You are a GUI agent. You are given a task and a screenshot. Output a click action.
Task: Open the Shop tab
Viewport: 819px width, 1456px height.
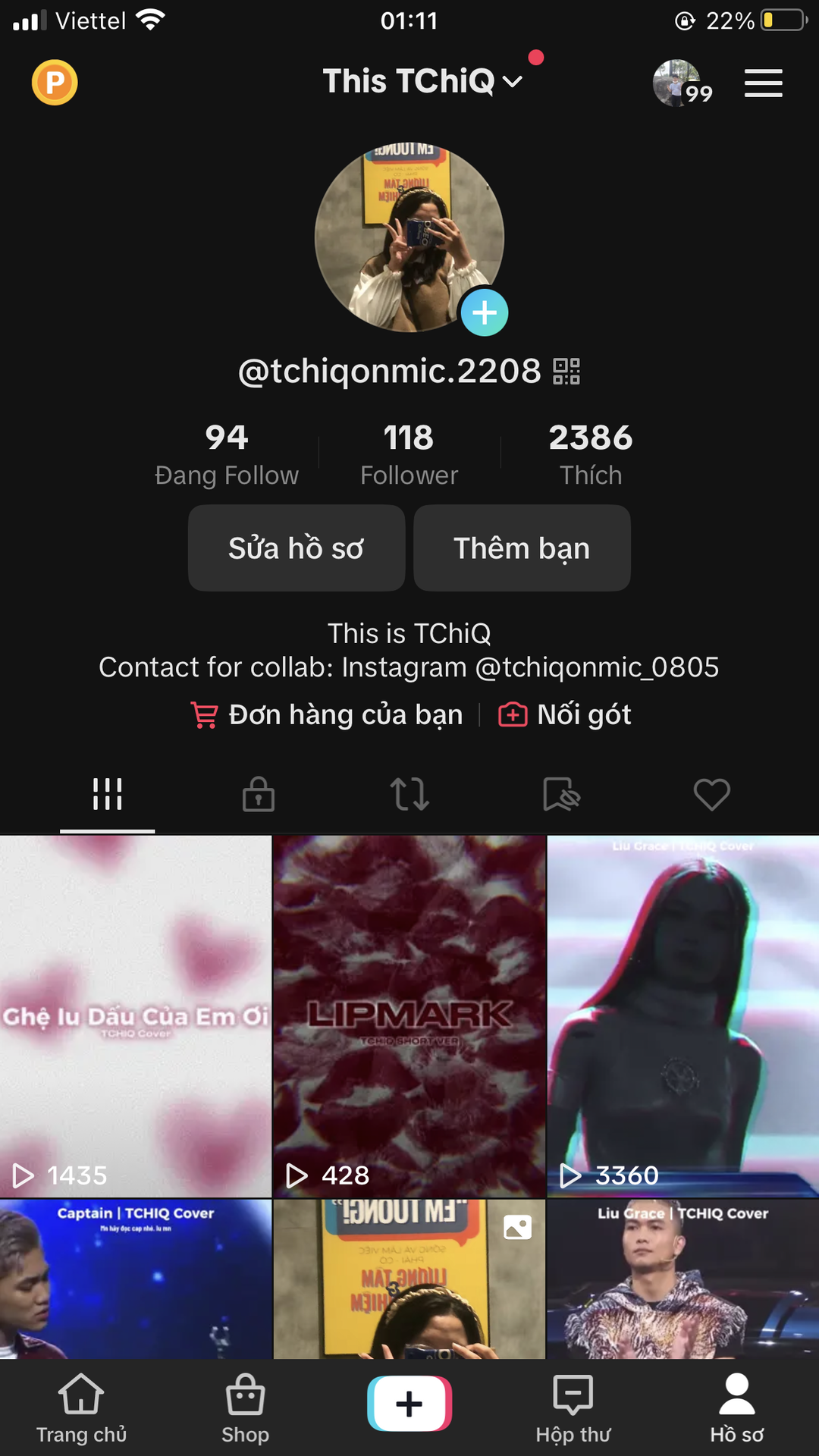245,1409
